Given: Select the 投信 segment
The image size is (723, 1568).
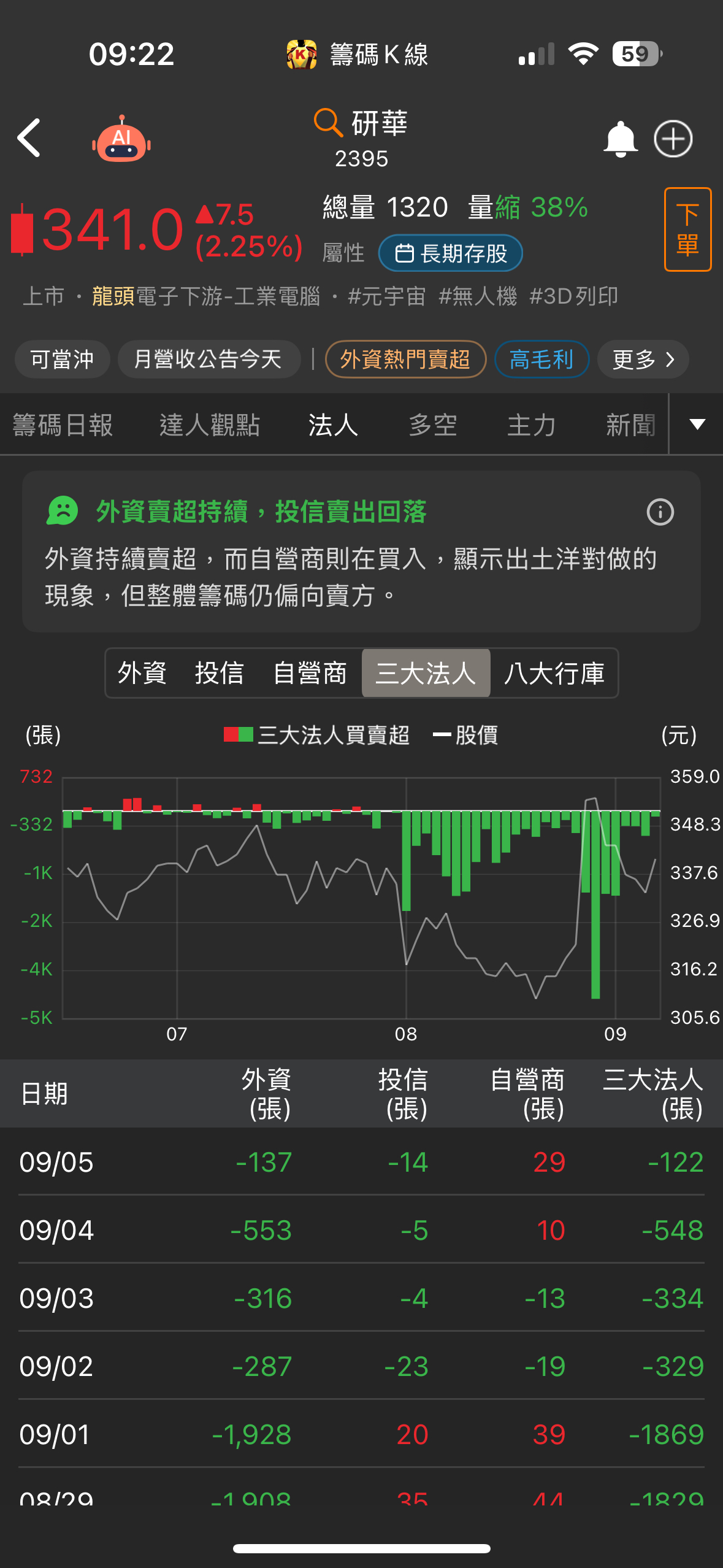Looking at the screenshot, I should [220, 673].
